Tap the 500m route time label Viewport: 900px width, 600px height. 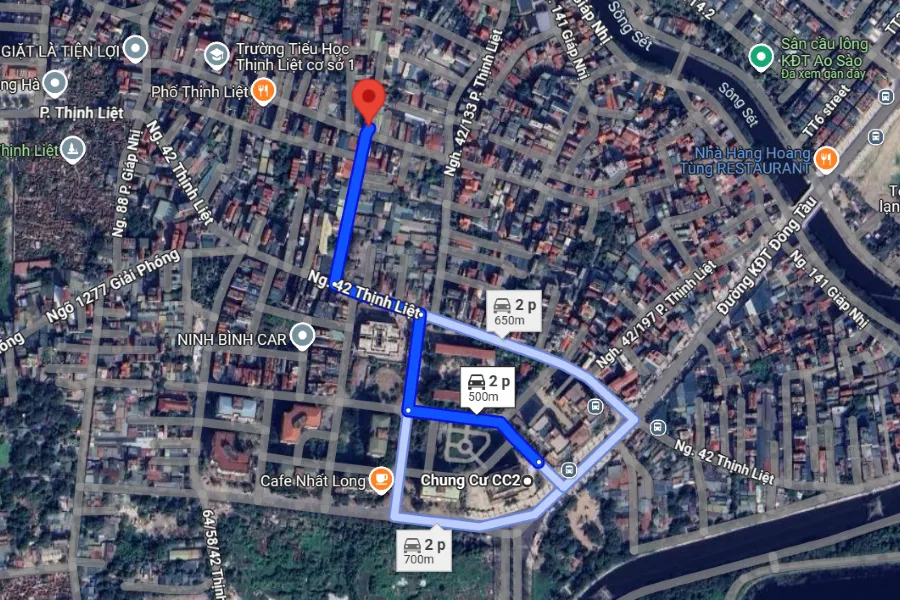coord(487,388)
